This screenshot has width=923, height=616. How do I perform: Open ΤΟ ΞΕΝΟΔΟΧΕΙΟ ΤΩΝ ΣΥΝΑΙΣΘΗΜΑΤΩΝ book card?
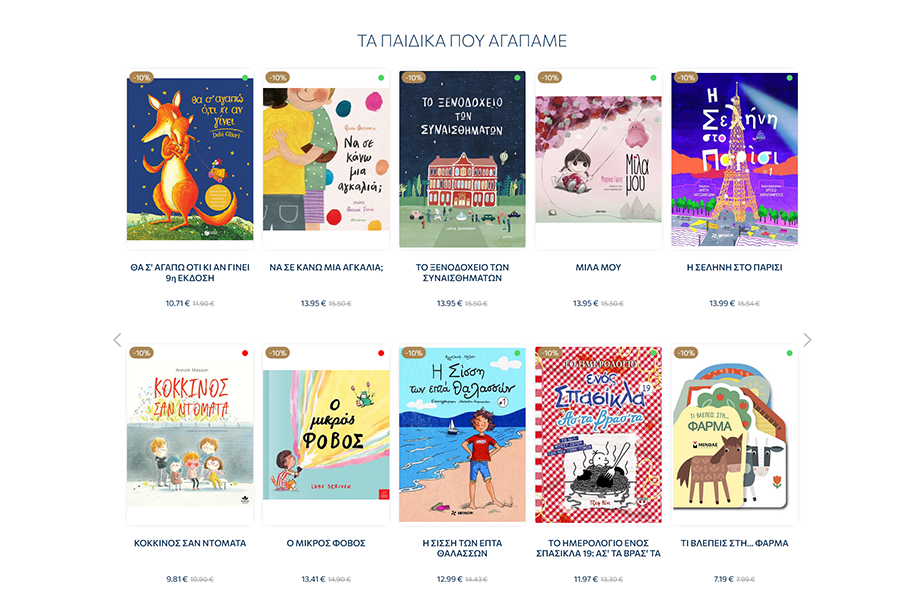click(462, 160)
